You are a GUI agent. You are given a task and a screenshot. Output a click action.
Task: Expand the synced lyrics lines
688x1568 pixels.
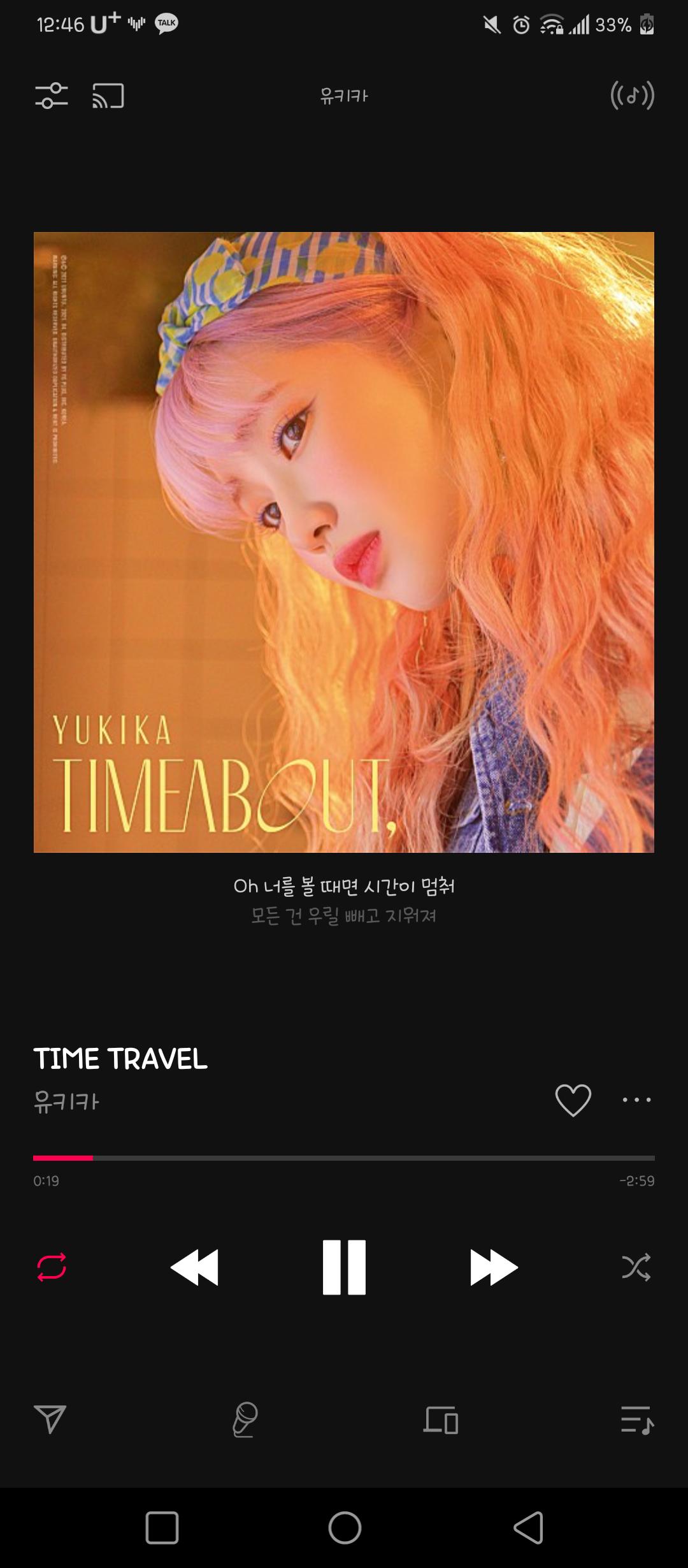344,900
